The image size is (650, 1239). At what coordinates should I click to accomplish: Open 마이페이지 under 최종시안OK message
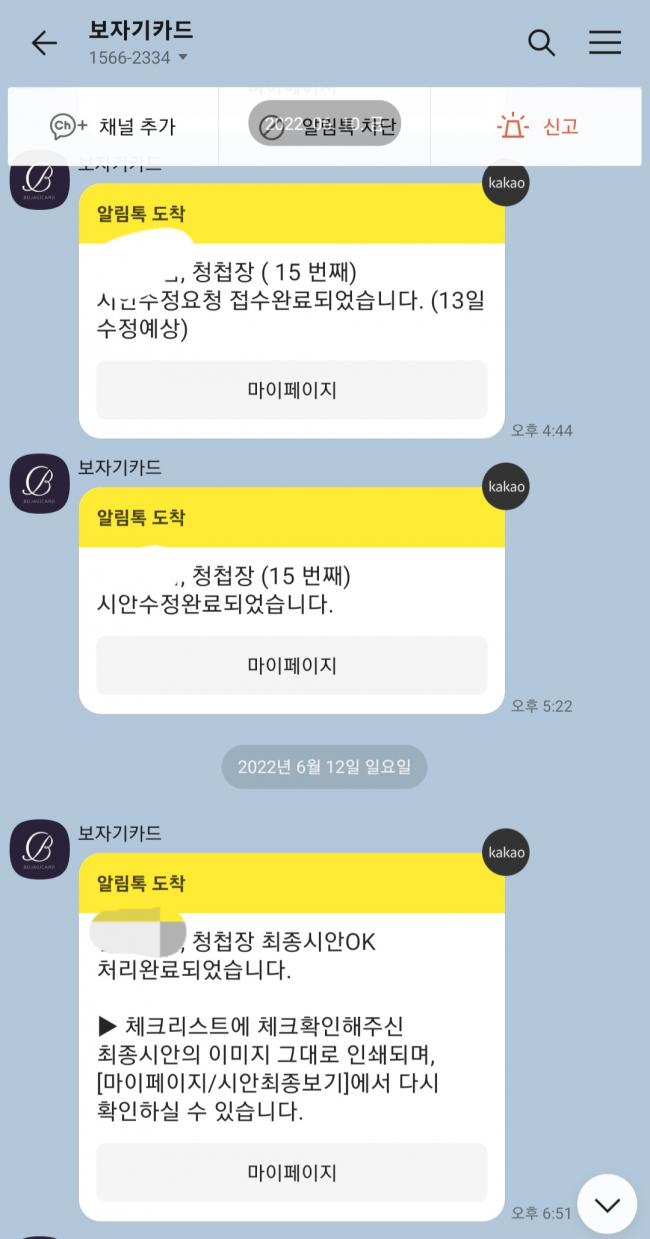pyautogui.click(x=292, y=1173)
